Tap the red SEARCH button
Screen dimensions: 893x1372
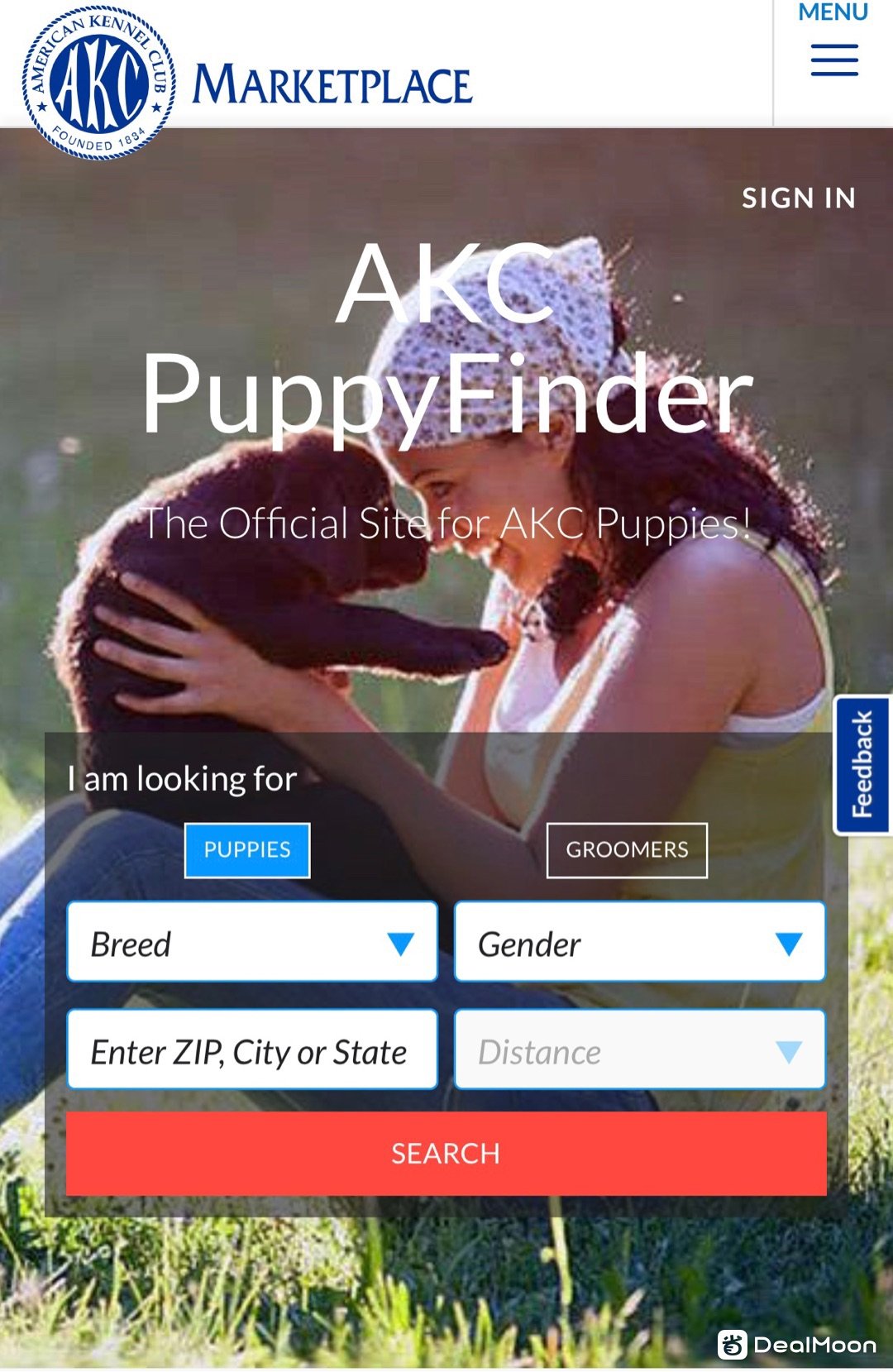click(x=446, y=1154)
